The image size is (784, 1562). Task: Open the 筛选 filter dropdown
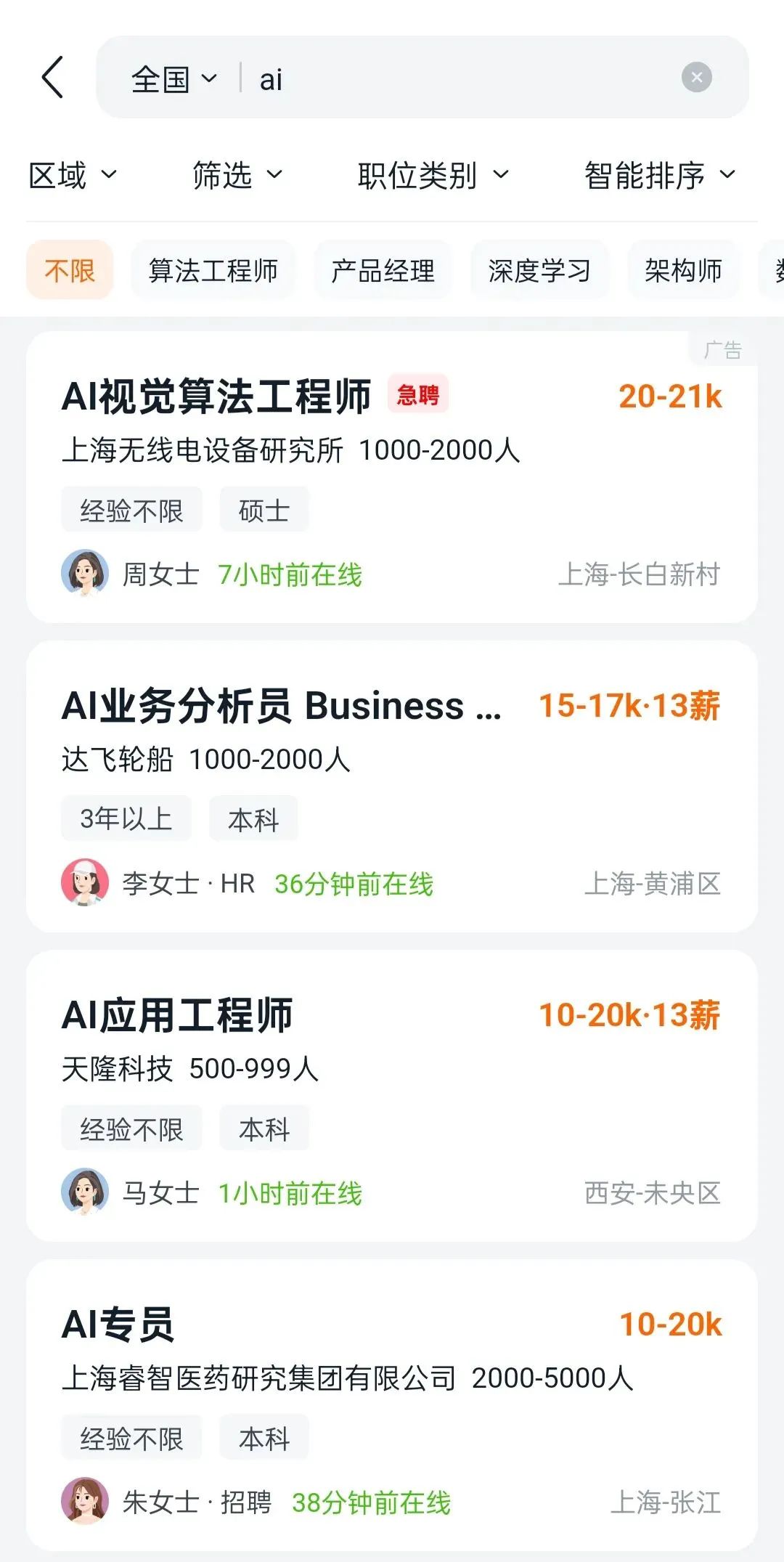(237, 175)
